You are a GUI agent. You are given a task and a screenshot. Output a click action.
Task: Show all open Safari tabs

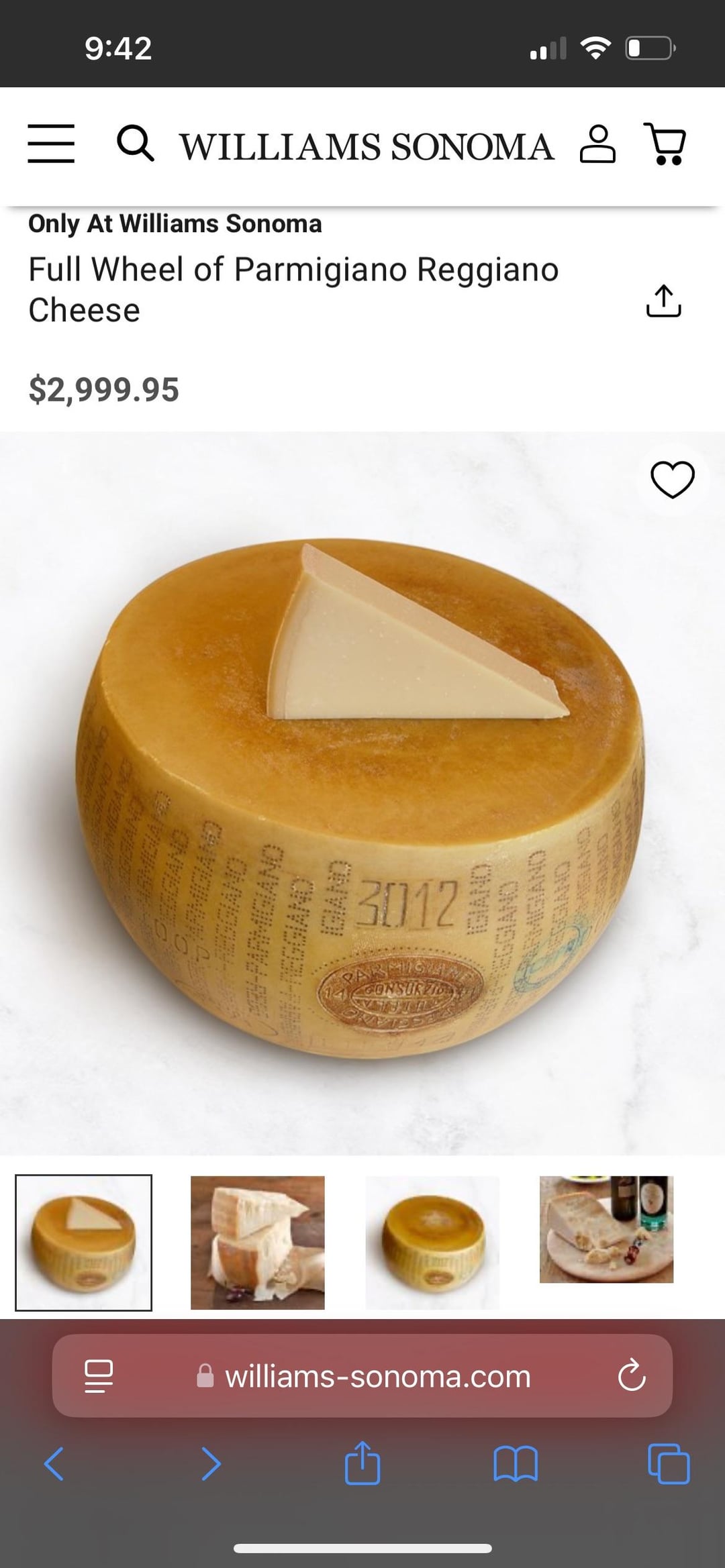(x=669, y=1464)
